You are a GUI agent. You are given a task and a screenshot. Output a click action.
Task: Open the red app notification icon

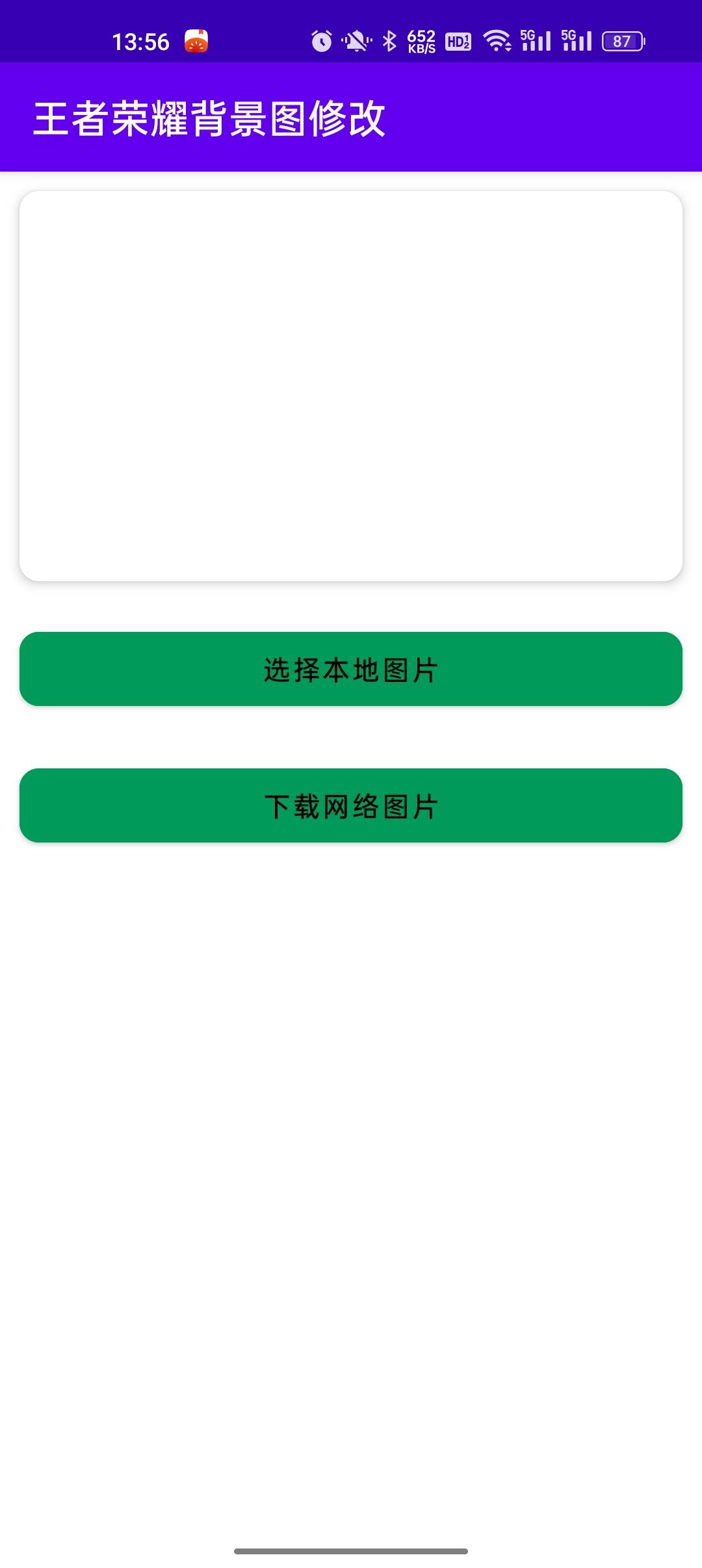coord(195,39)
